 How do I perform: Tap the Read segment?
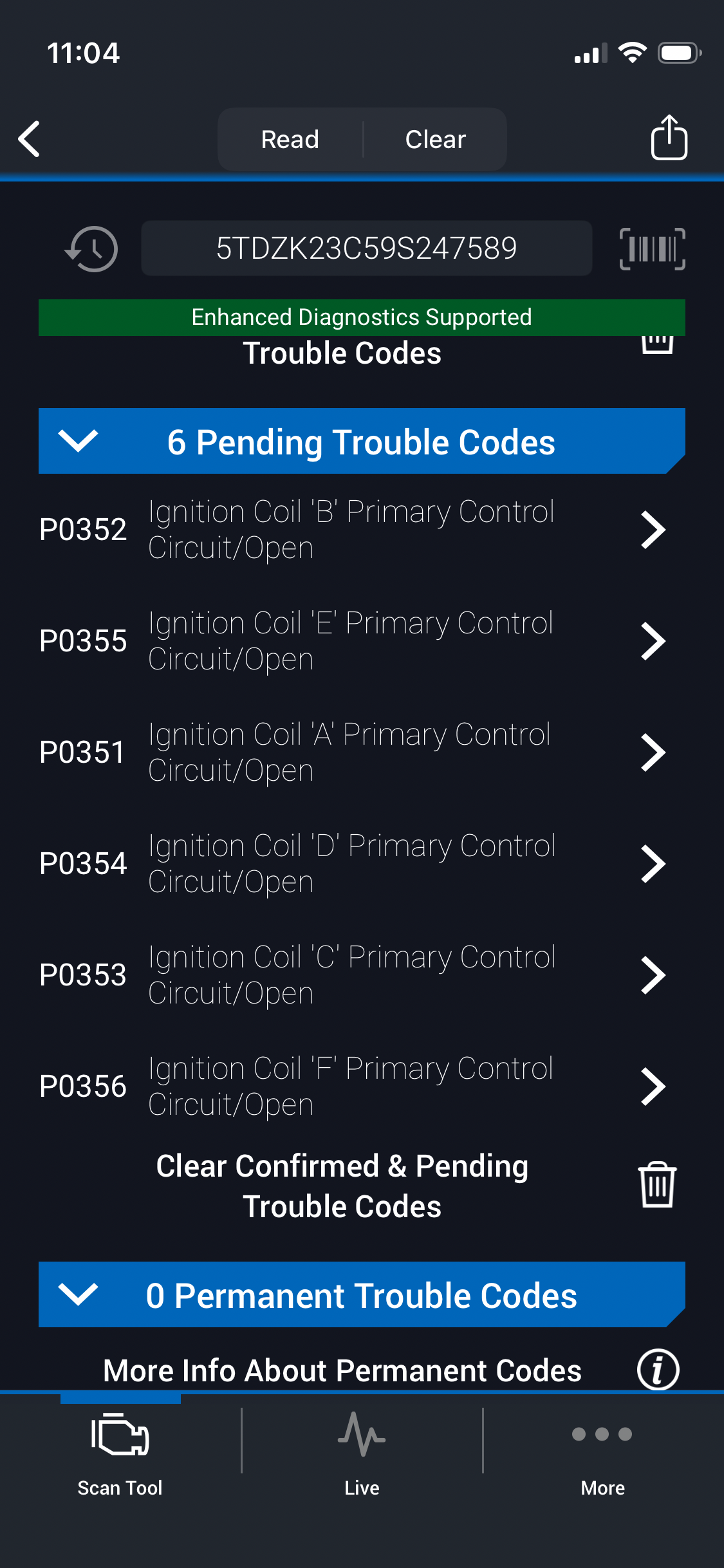click(x=290, y=140)
